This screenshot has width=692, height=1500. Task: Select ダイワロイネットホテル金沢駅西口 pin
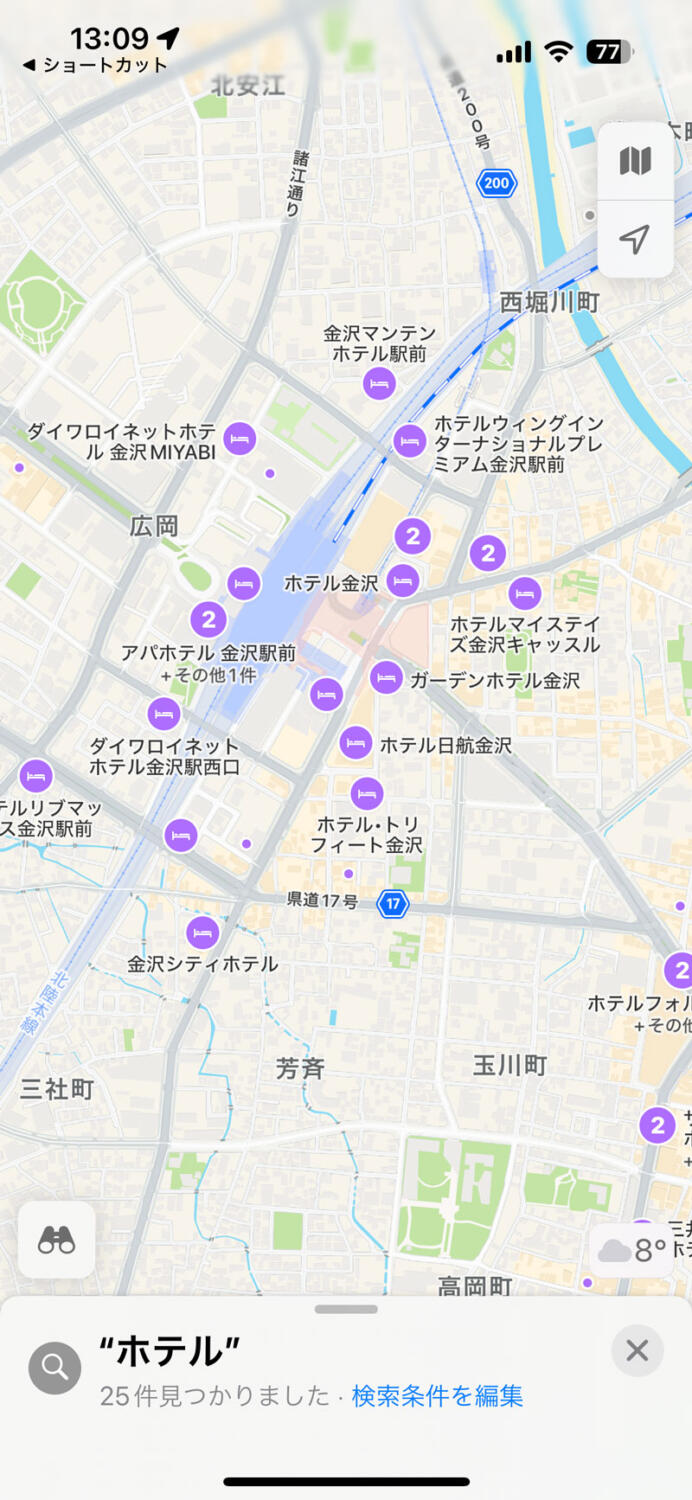coord(164,714)
